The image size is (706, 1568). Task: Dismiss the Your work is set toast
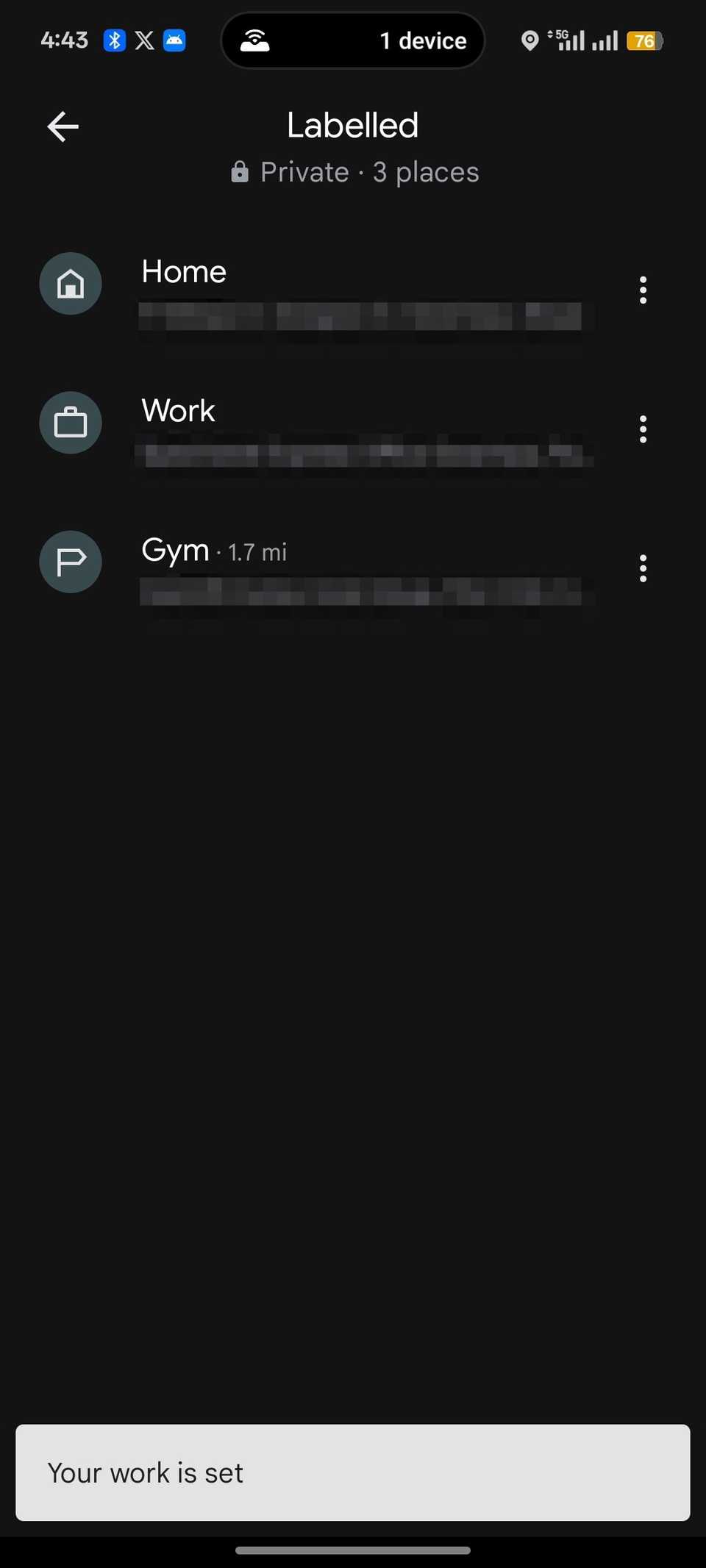coord(353,1472)
